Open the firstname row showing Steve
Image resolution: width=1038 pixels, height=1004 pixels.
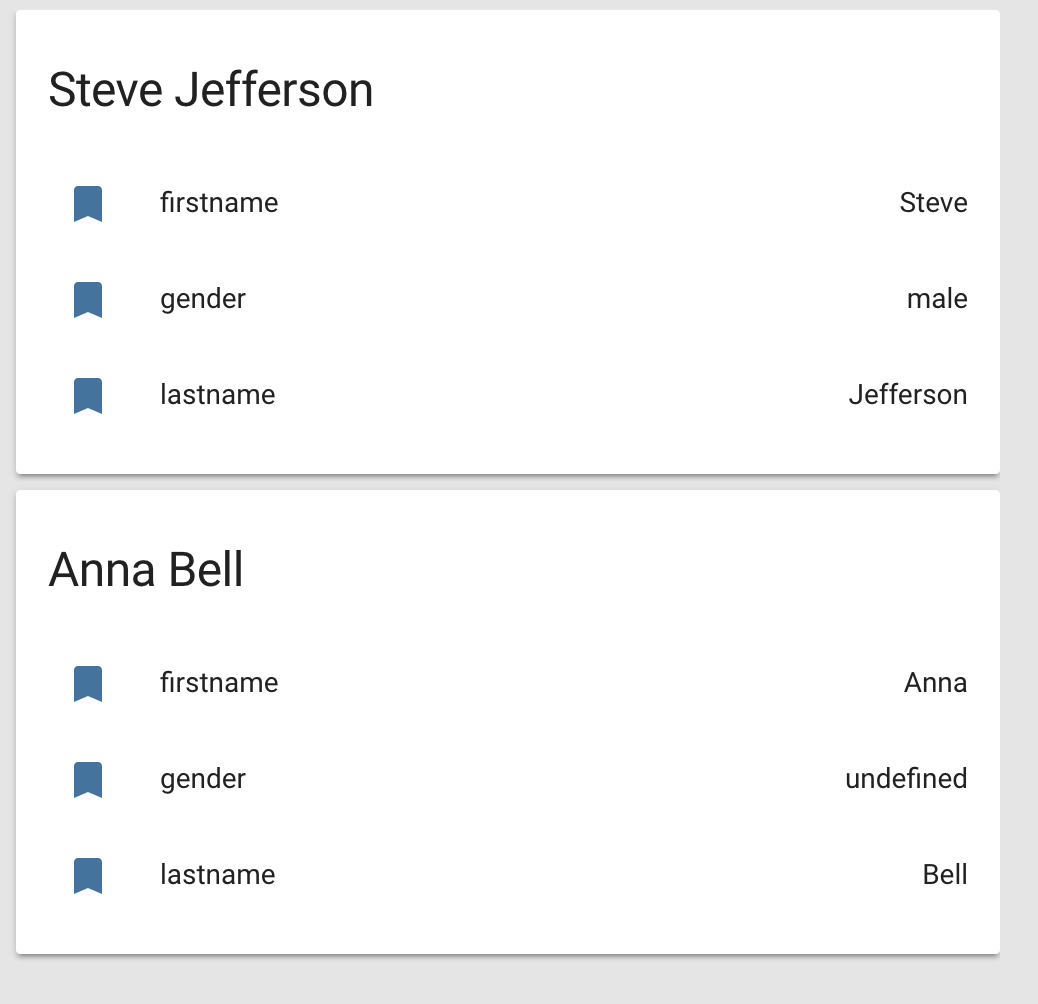click(x=508, y=203)
